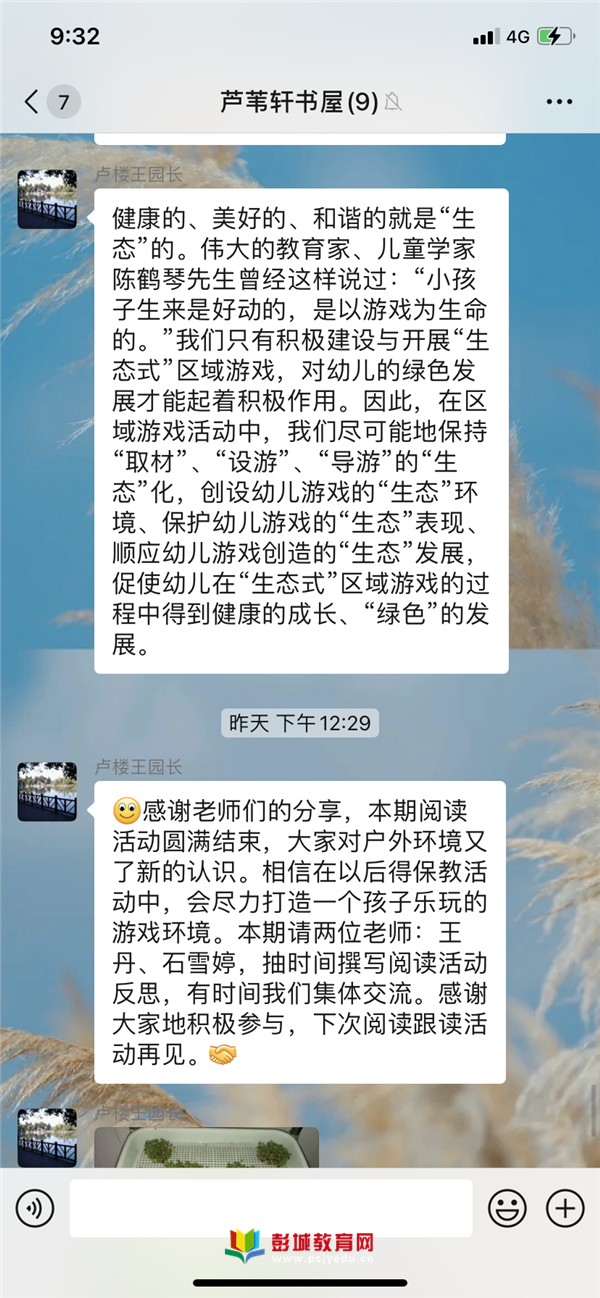The image size is (600, 1298).
Task: Tap the message text field
Action: click(x=270, y=1207)
